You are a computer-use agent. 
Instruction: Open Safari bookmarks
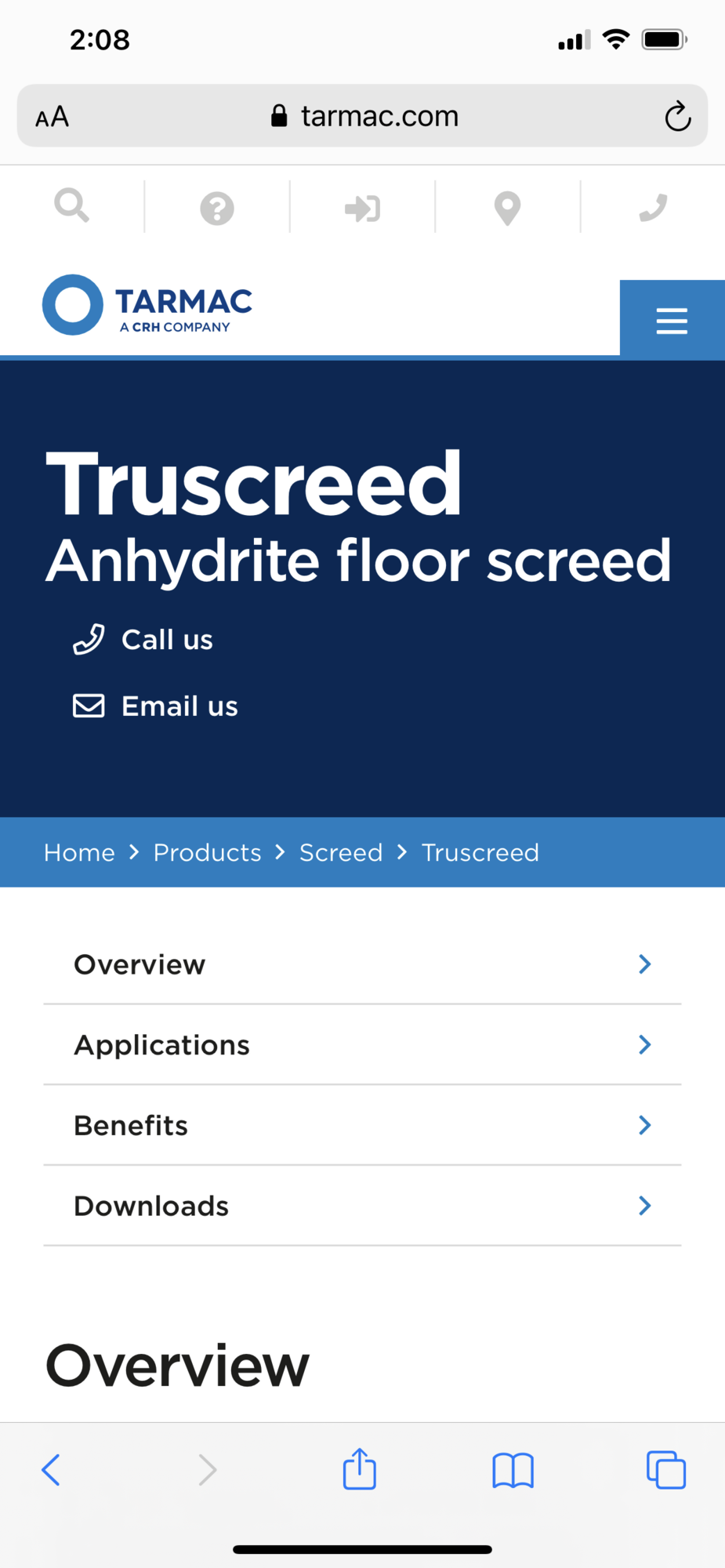click(x=513, y=1470)
